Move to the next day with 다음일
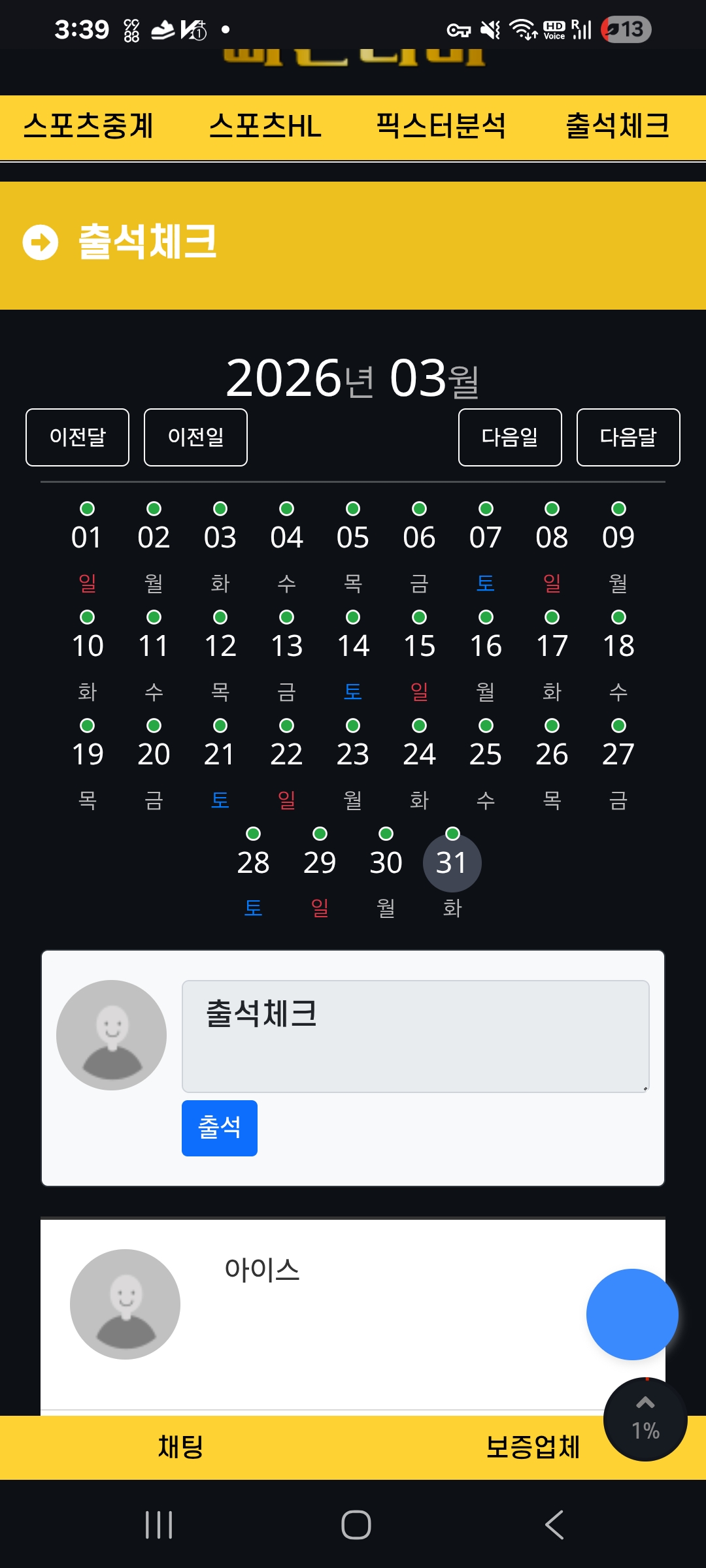The image size is (706, 1568). click(x=510, y=437)
